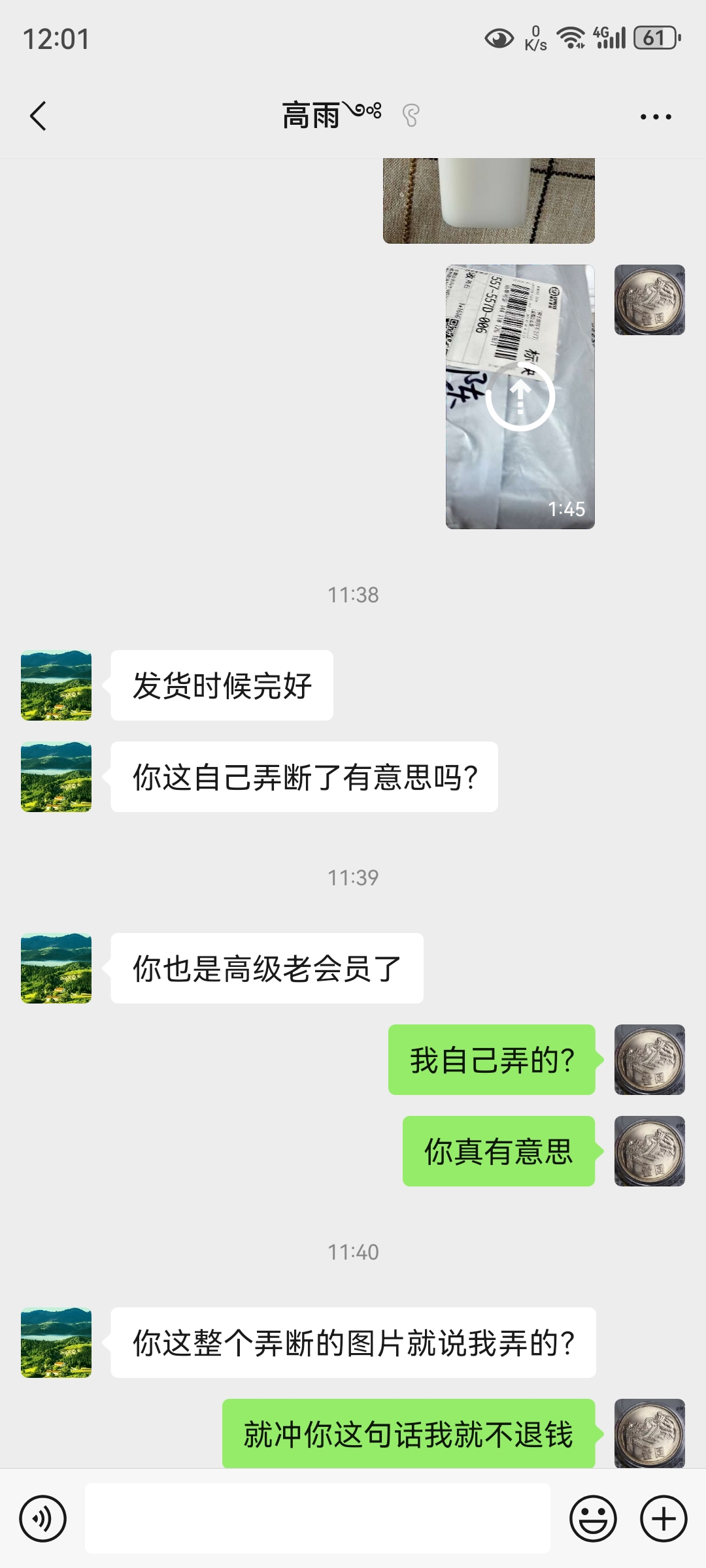Open the plus attachment menu

[664, 1518]
